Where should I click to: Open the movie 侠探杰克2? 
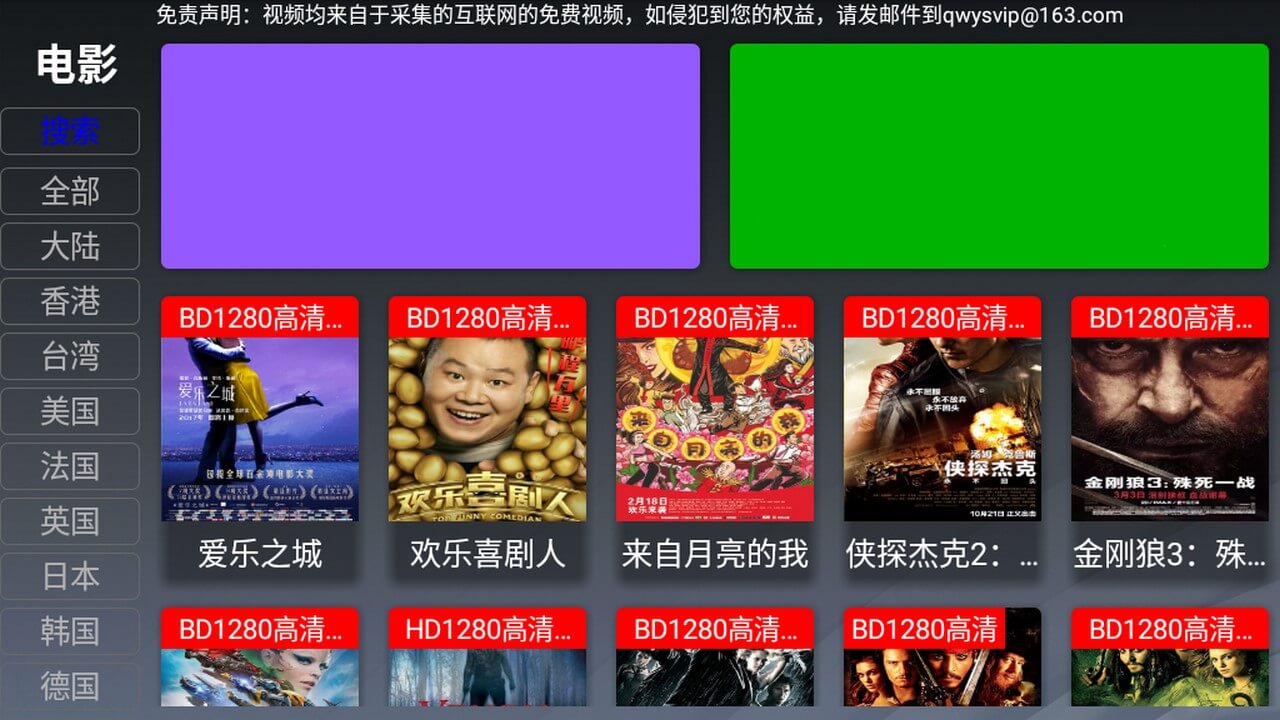(942, 430)
